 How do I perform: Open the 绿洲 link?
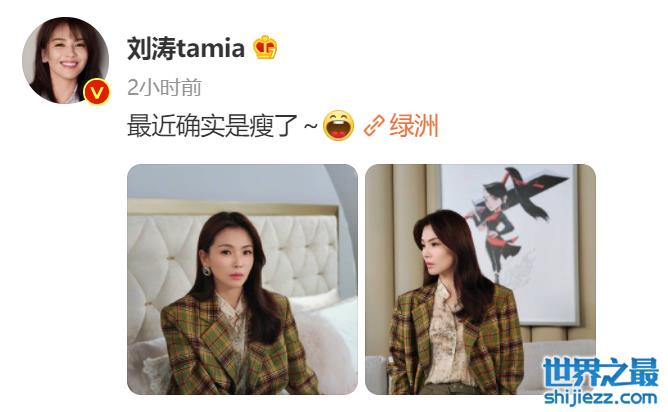pos(401,127)
